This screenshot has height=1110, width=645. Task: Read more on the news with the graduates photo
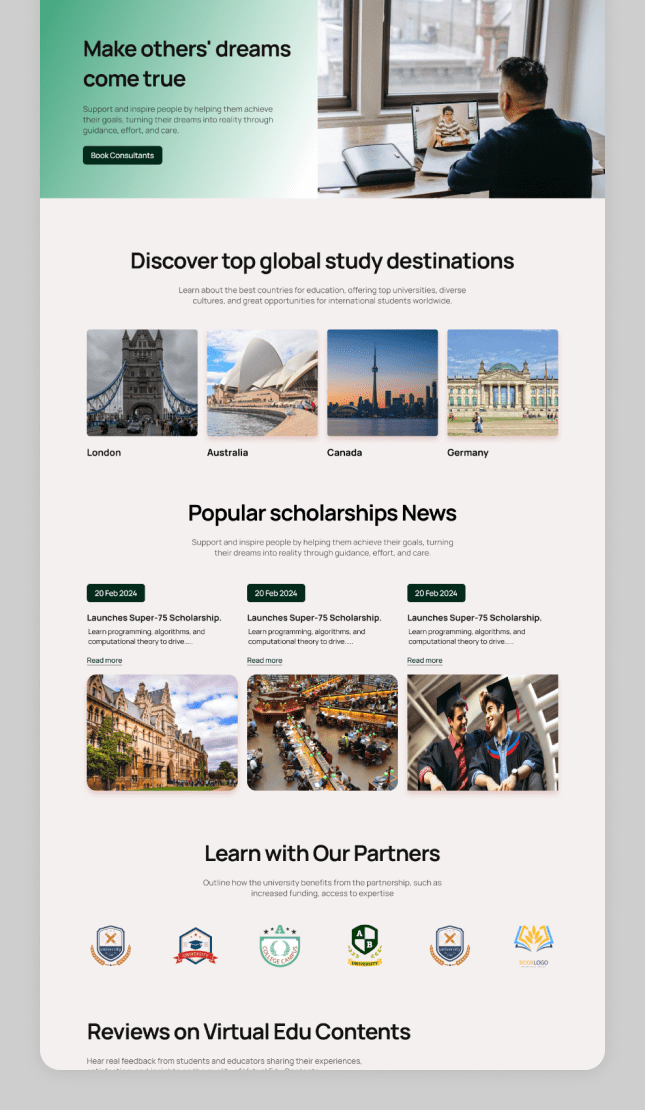[x=425, y=661]
